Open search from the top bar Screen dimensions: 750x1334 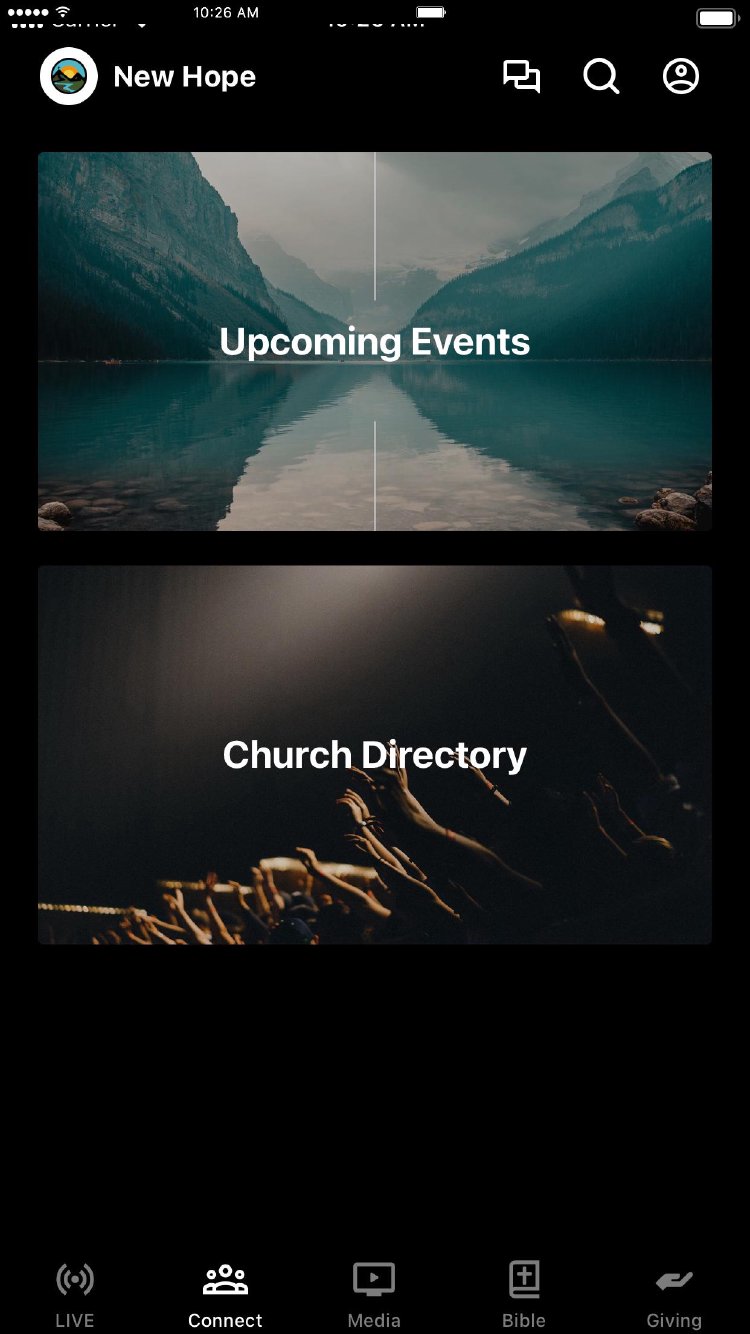601,77
